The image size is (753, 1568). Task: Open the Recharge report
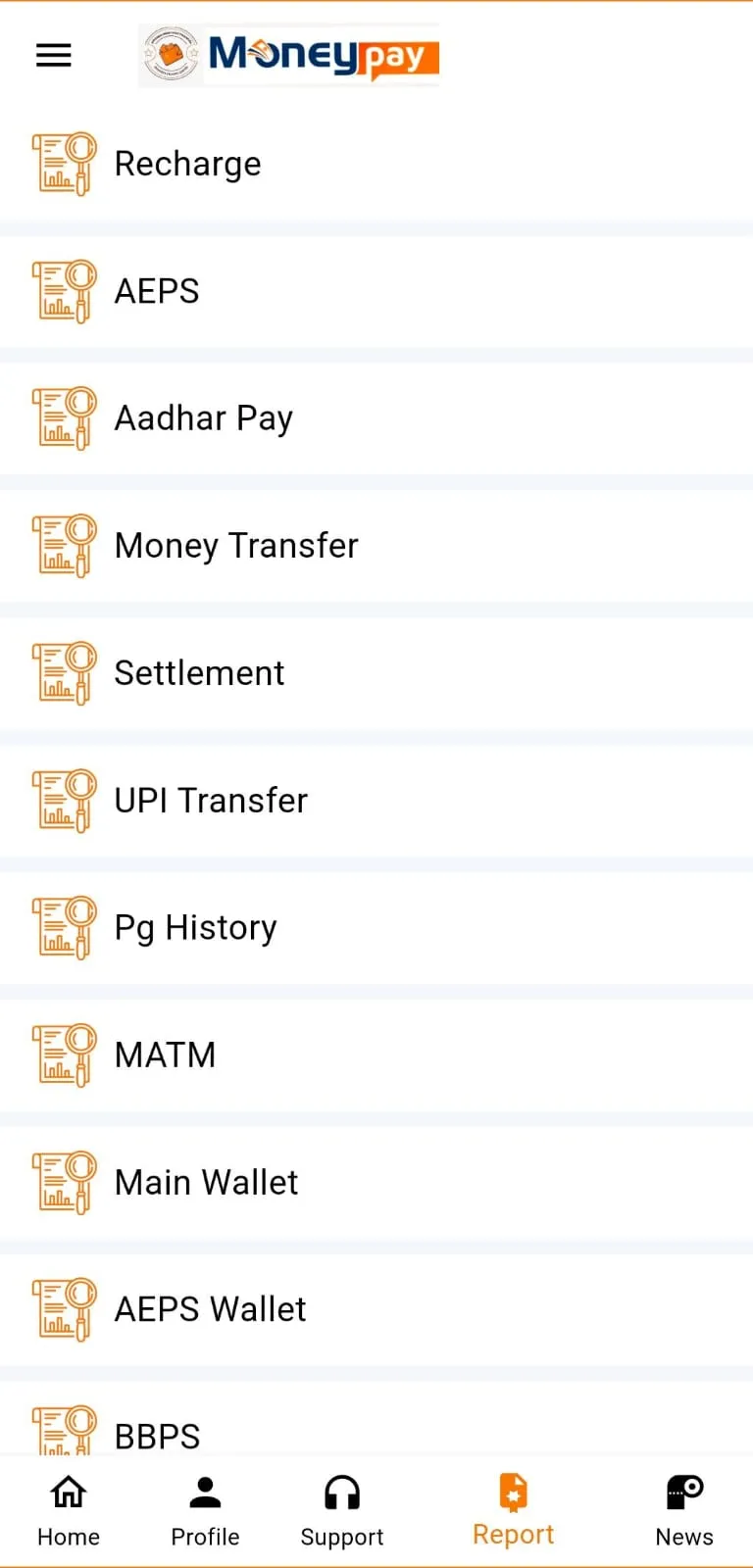pyautogui.click(x=376, y=164)
